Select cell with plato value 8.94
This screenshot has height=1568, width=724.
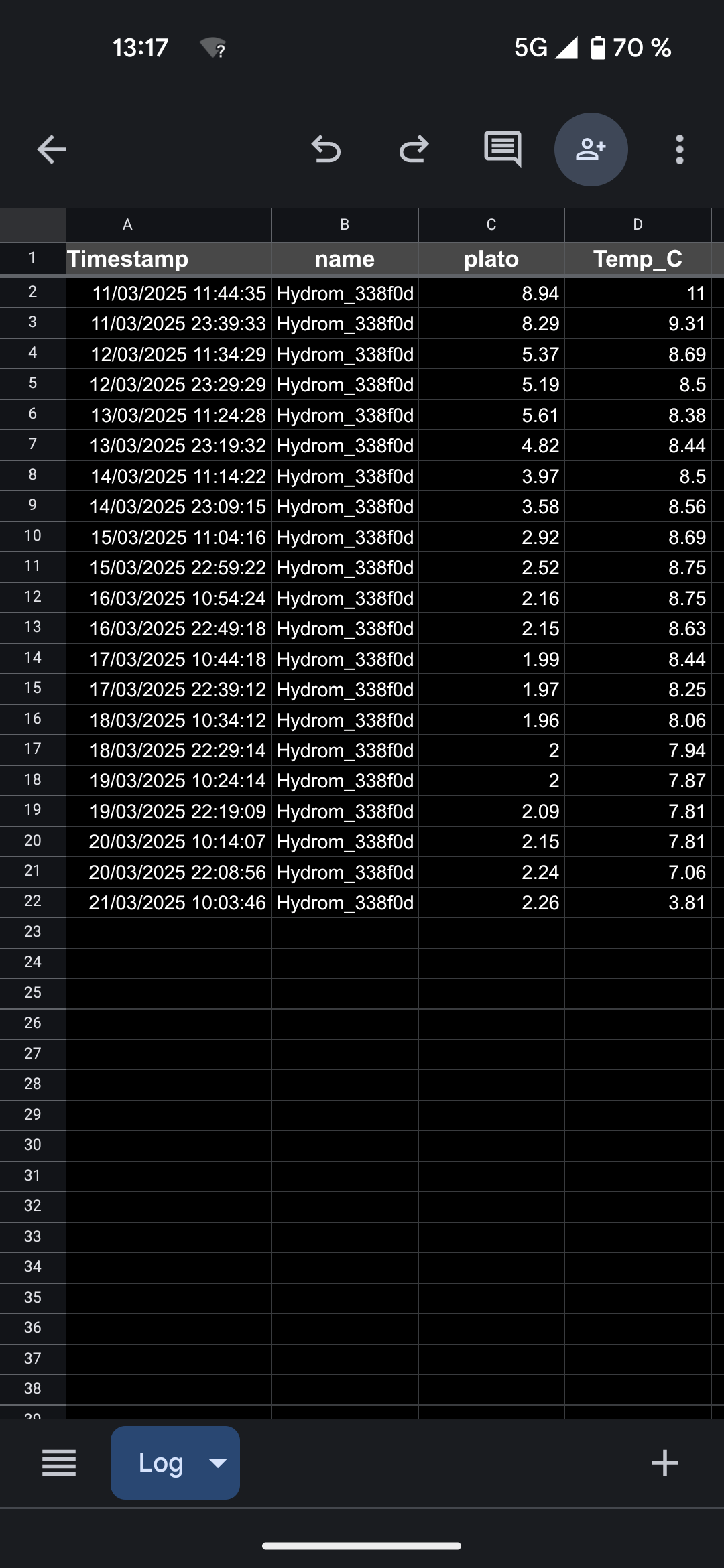pos(491,293)
